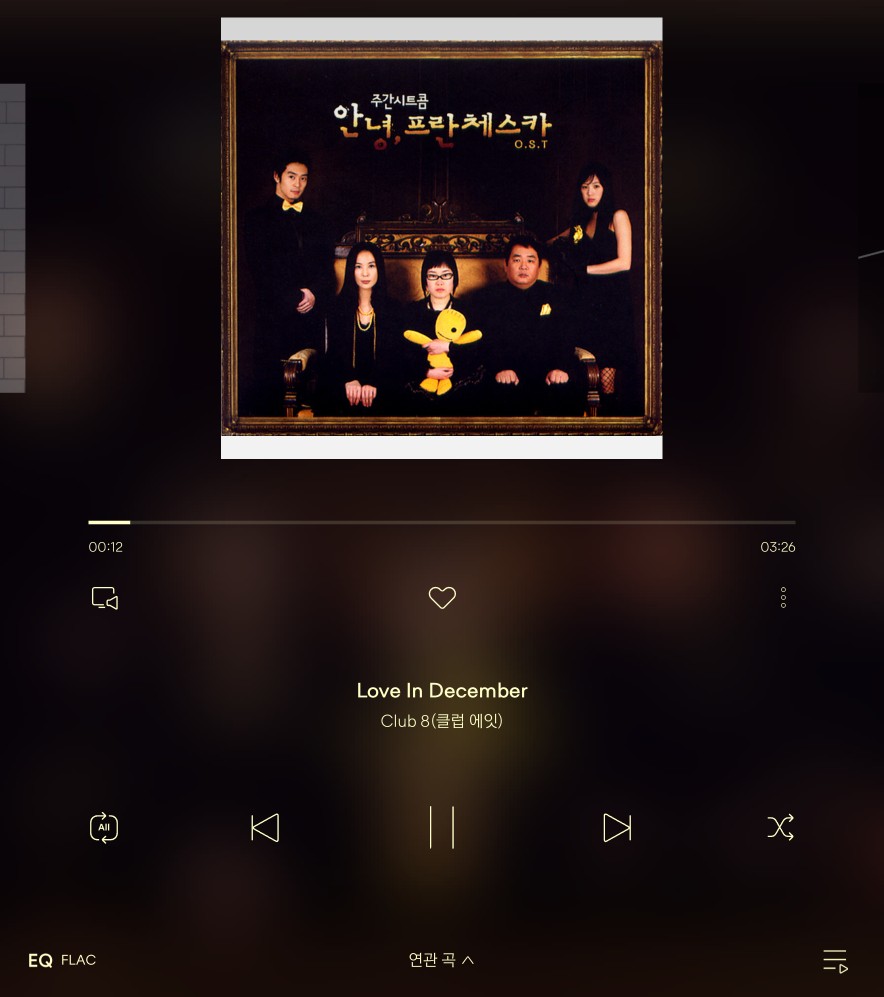Open the cast to device icon

click(x=105, y=598)
